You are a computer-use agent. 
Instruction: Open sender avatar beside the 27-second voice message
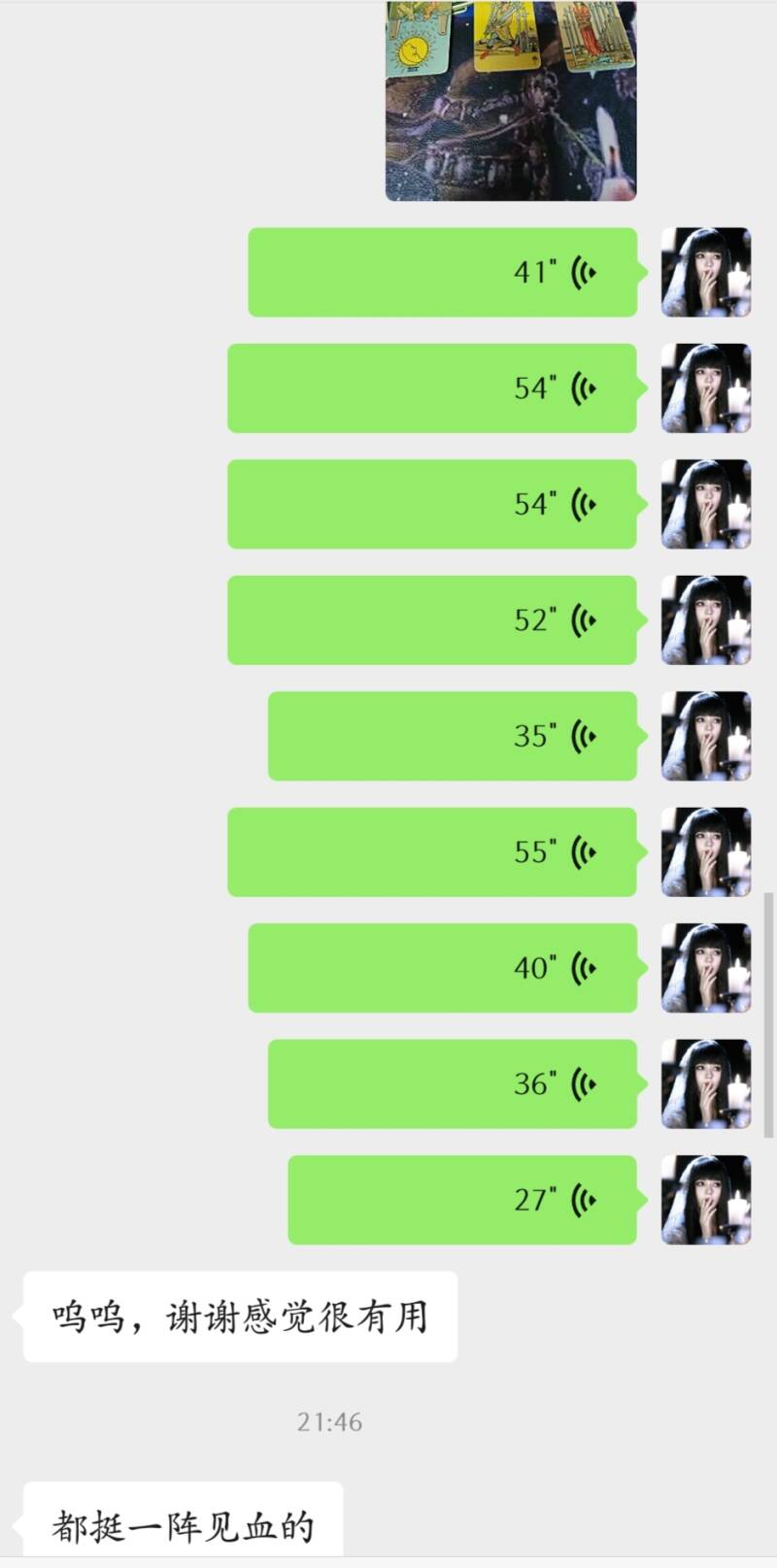click(x=706, y=1200)
